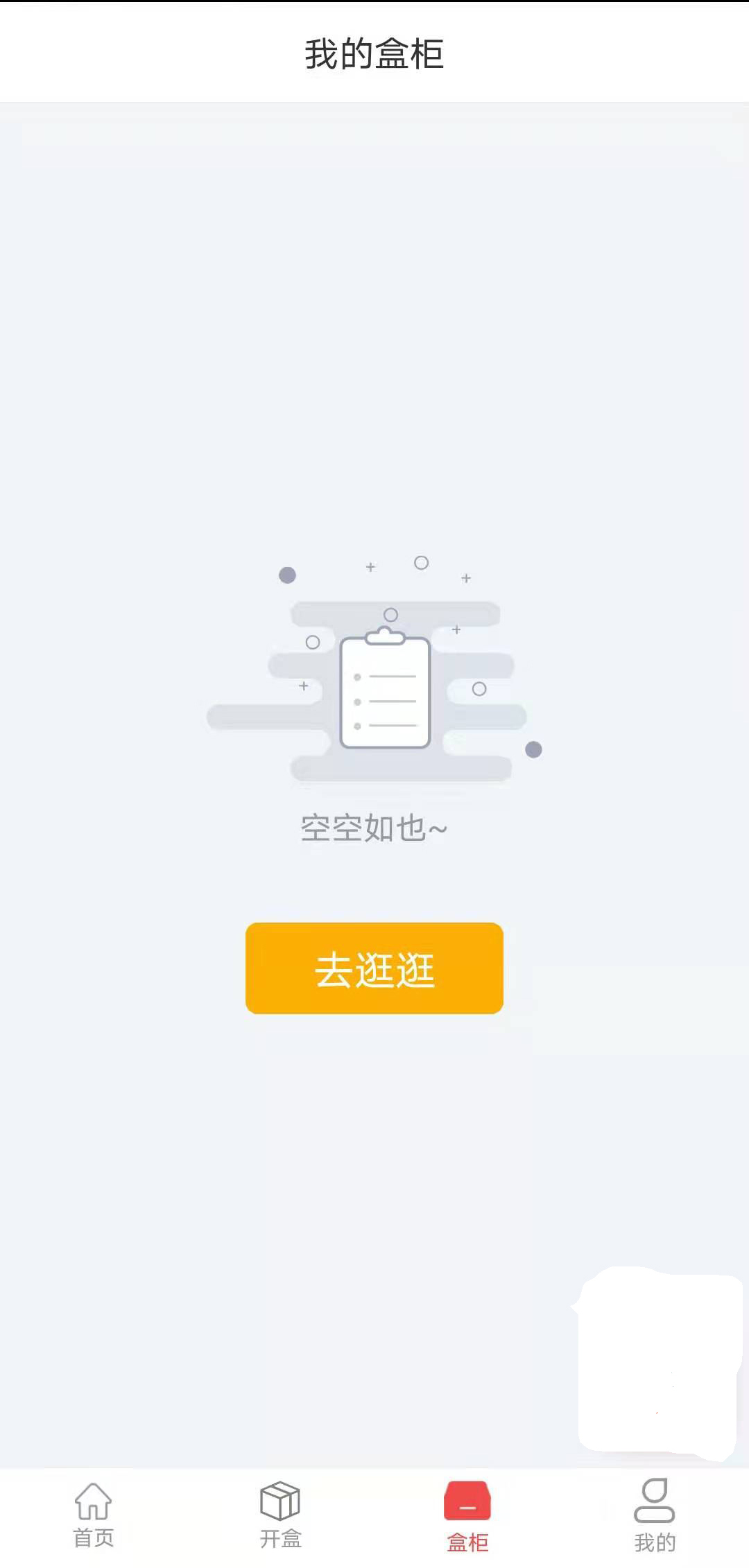Select the 盒柜 tab
The image size is (749, 1568).
tap(467, 1515)
